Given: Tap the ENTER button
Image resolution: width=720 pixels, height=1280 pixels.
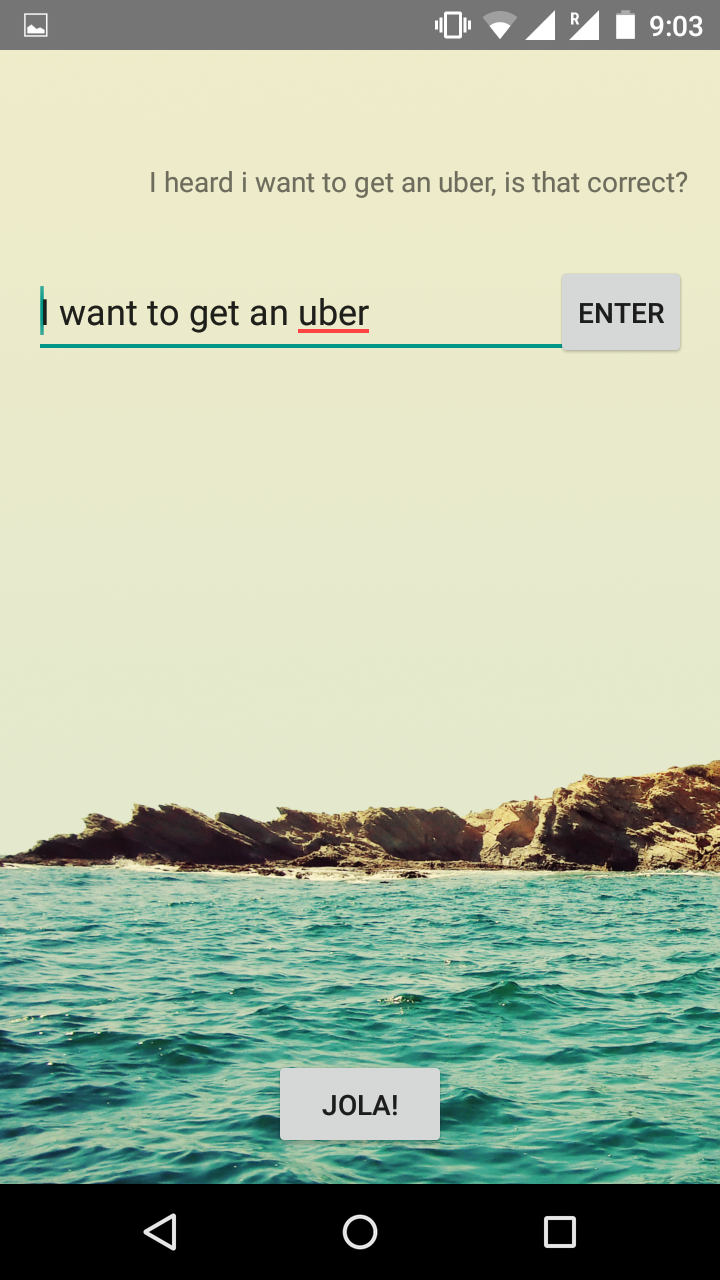Looking at the screenshot, I should tap(621, 313).
